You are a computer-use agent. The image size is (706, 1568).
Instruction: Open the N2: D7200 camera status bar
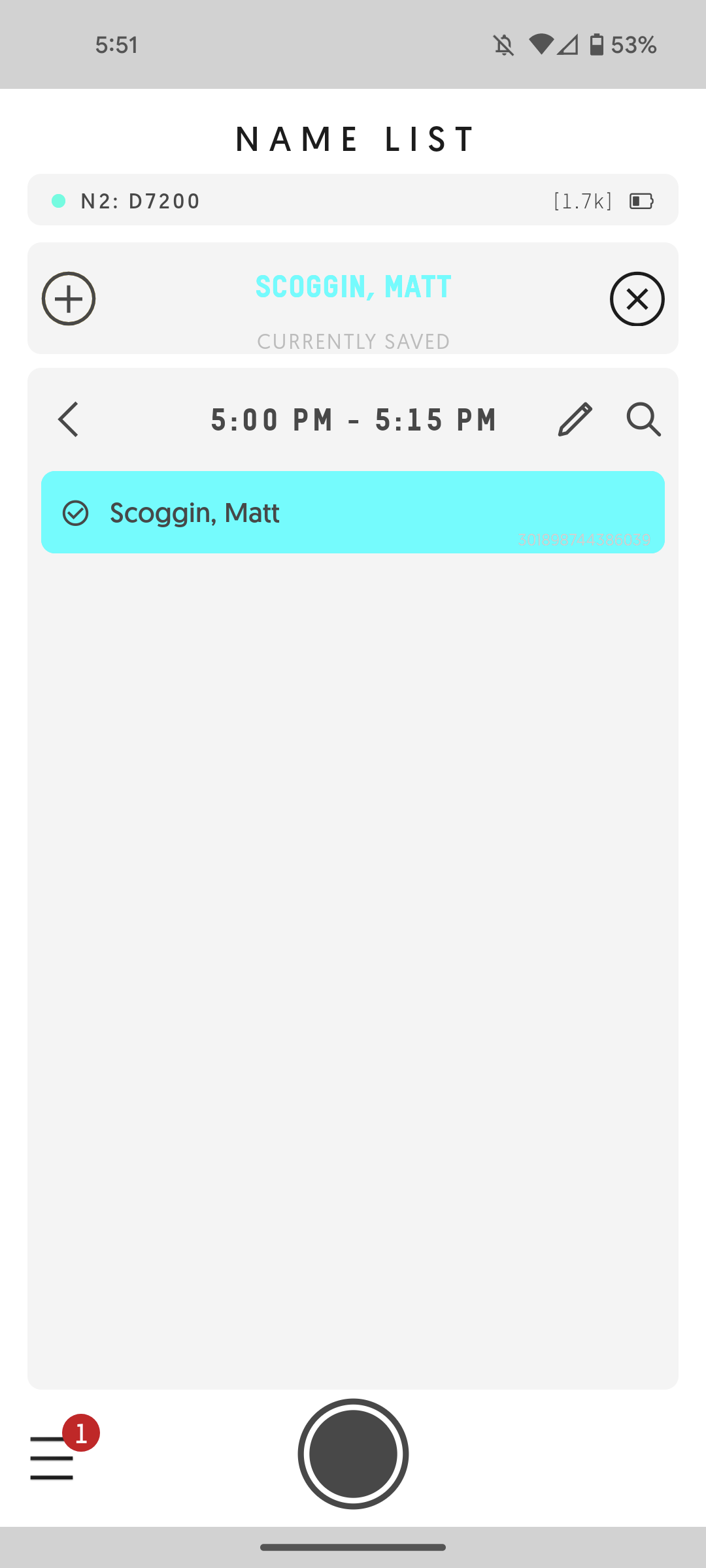(x=353, y=200)
